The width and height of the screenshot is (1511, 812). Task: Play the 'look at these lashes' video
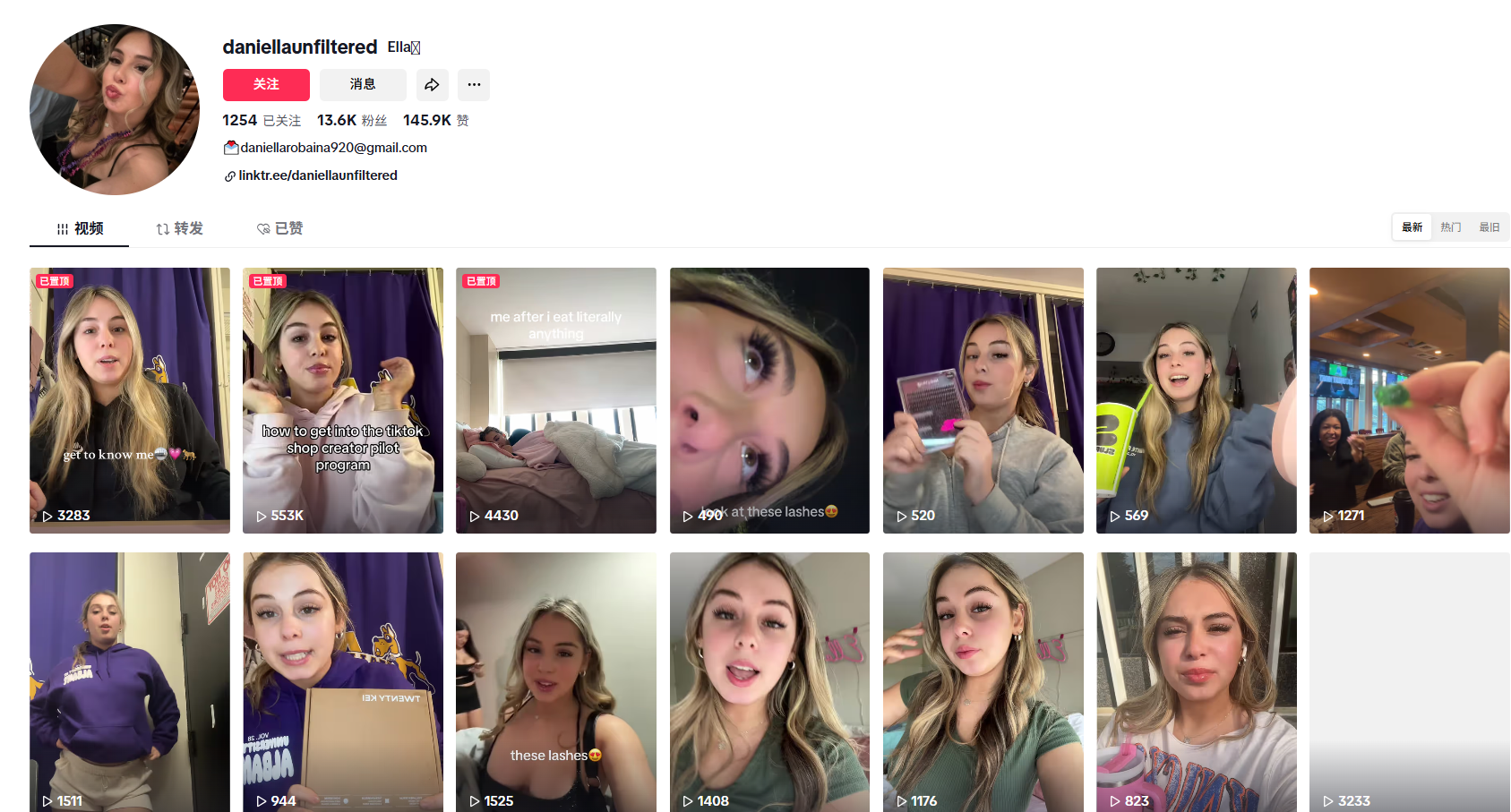(x=769, y=400)
